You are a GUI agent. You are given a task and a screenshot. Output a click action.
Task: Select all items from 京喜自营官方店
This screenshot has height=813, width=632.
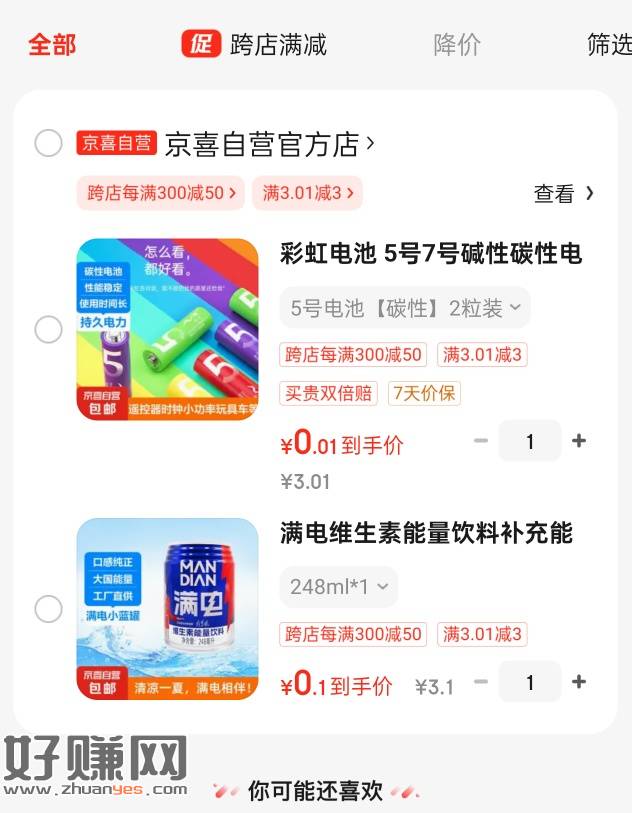pos(48,143)
